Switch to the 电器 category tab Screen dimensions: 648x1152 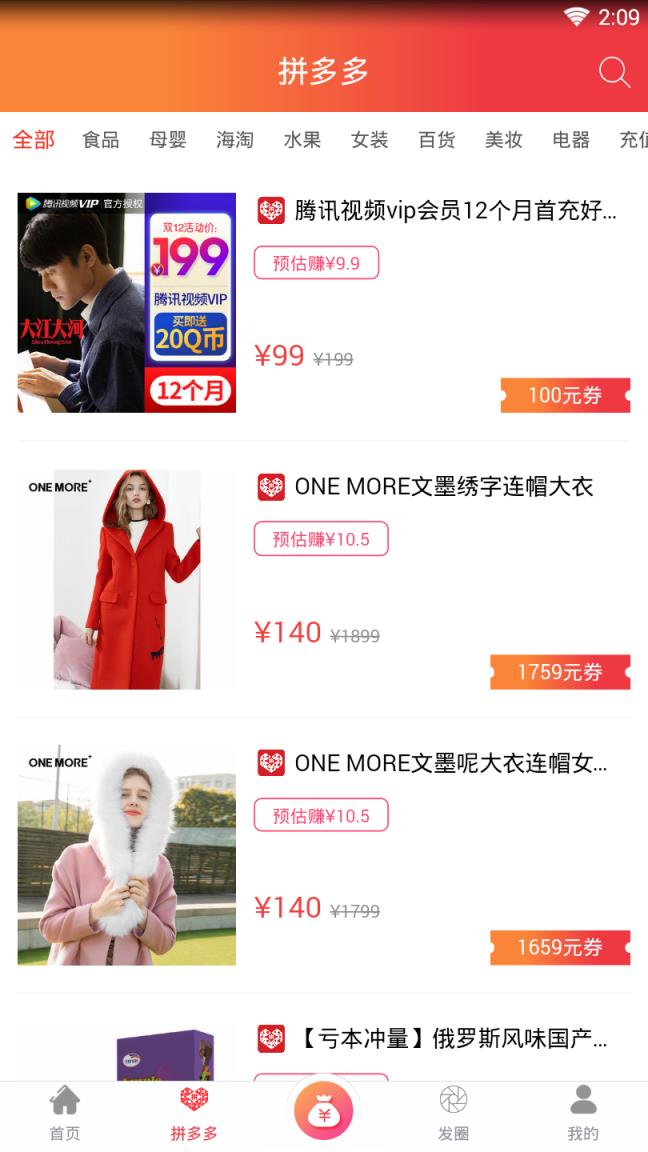[571, 140]
